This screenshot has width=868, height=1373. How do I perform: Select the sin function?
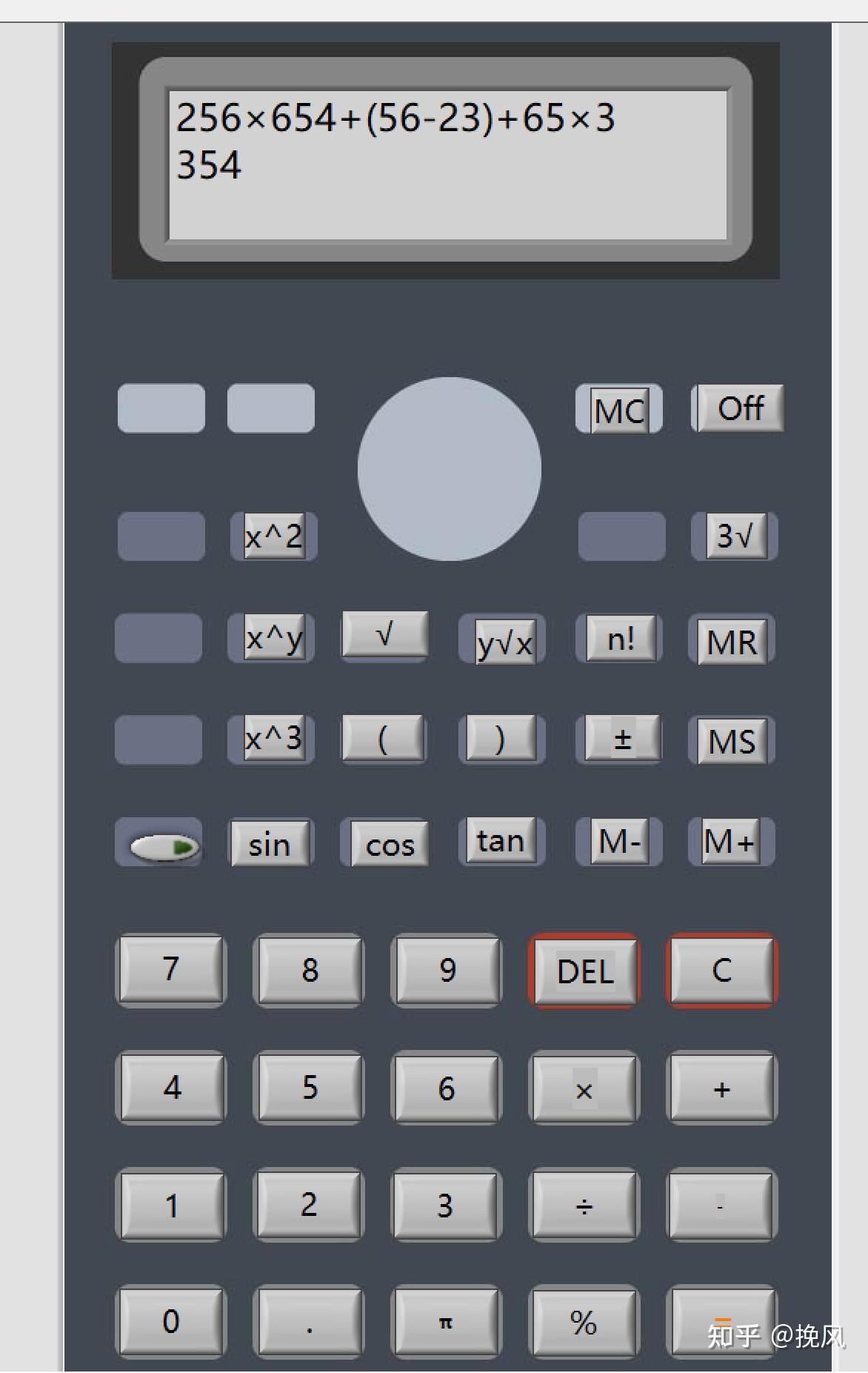click(x=270, y=844)
